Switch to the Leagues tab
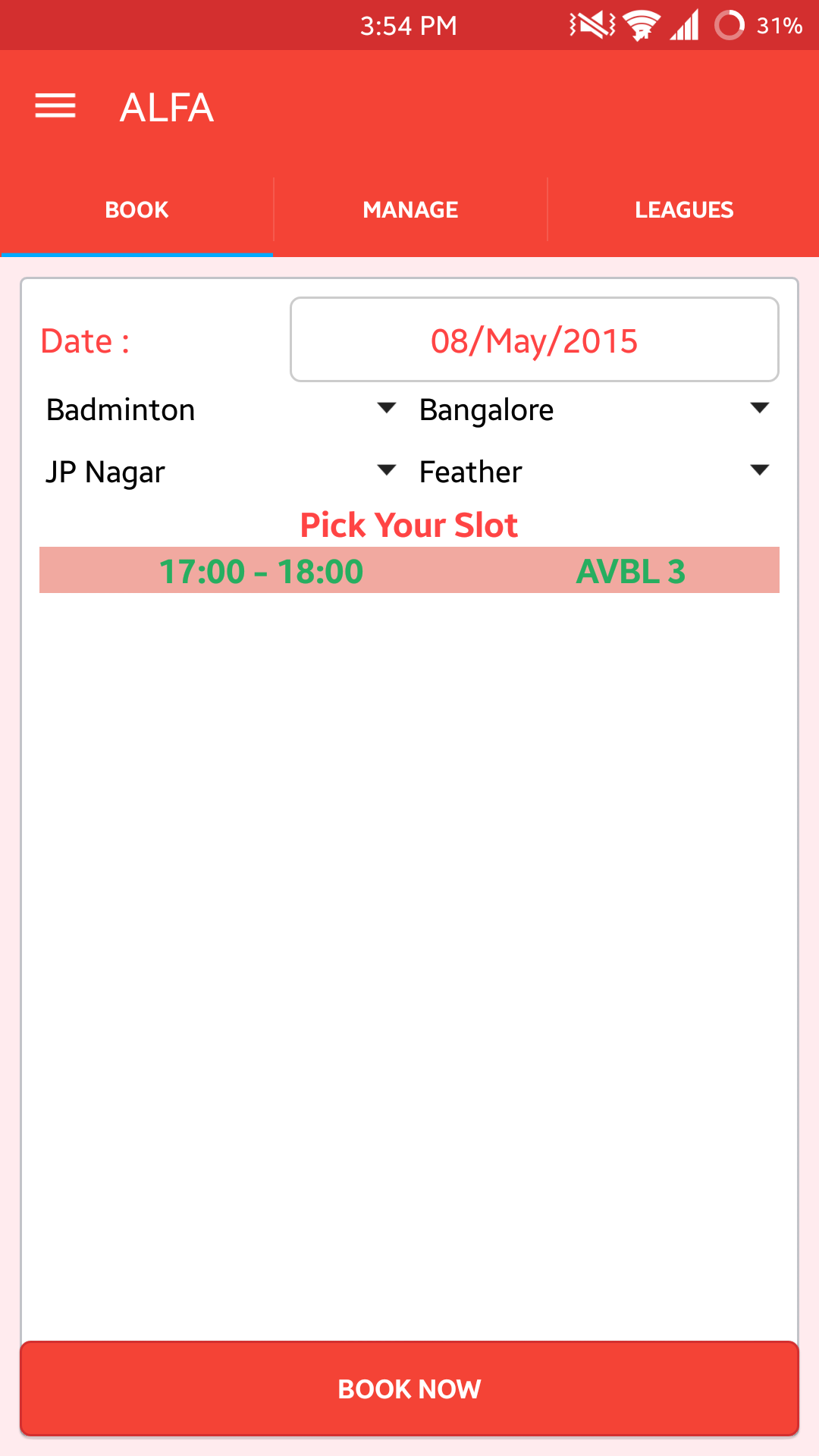This screenshot has width=819, height=1456. tap(683, 210)
